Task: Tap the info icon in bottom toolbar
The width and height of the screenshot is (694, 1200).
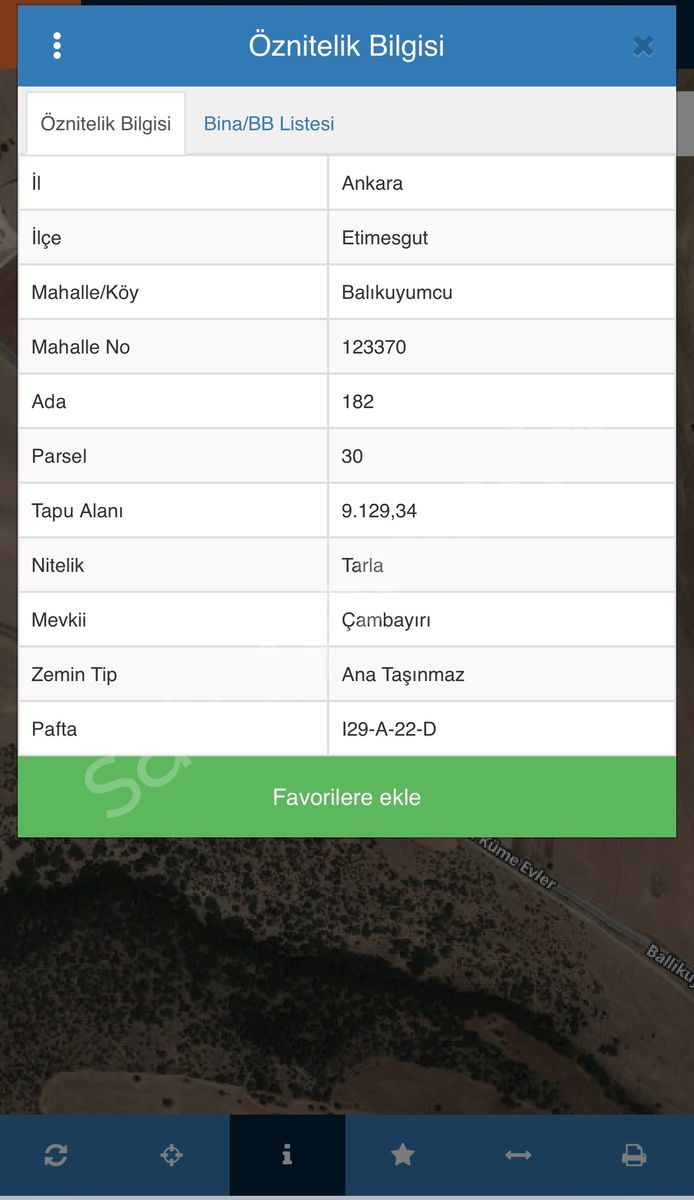Action: pos(287,1155)
